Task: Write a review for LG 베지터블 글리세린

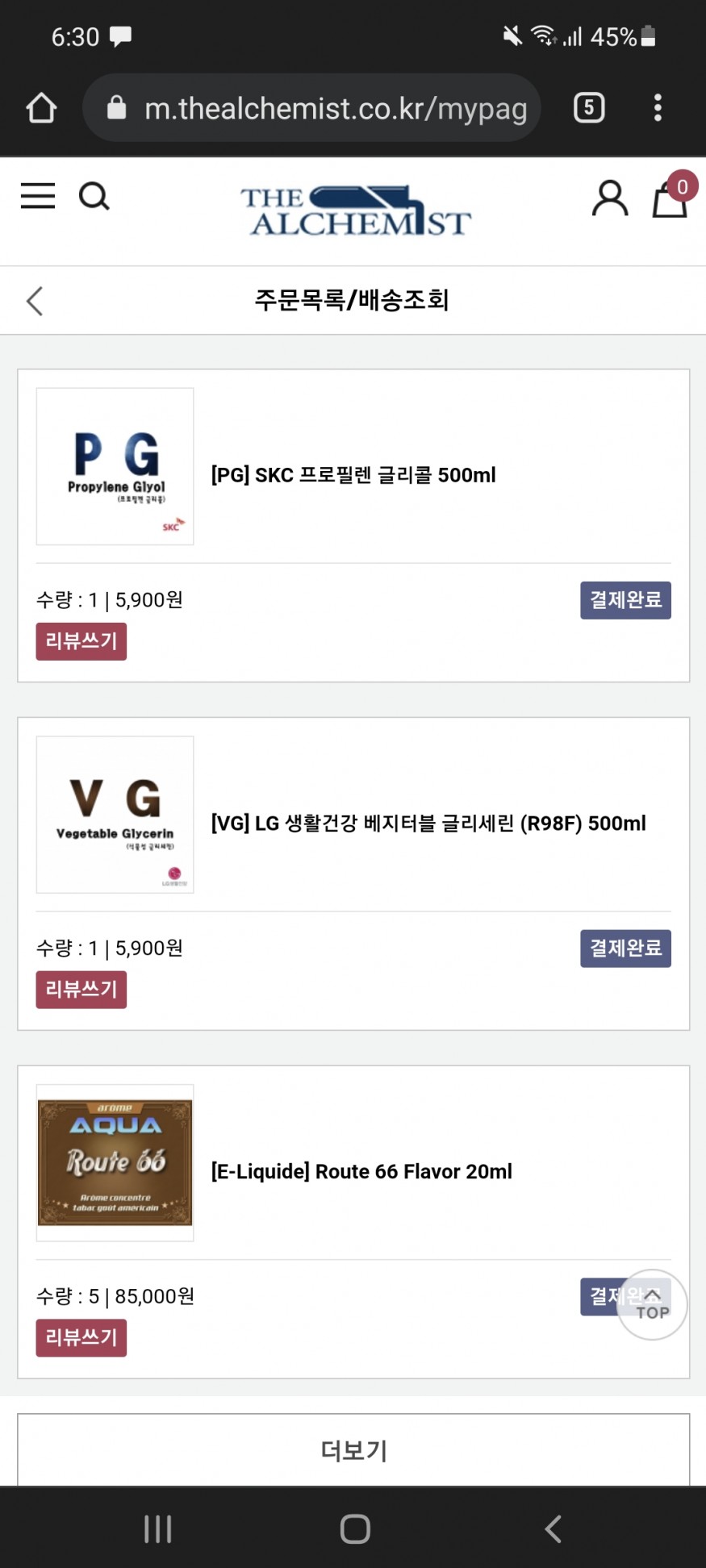Action: point(81,990)
